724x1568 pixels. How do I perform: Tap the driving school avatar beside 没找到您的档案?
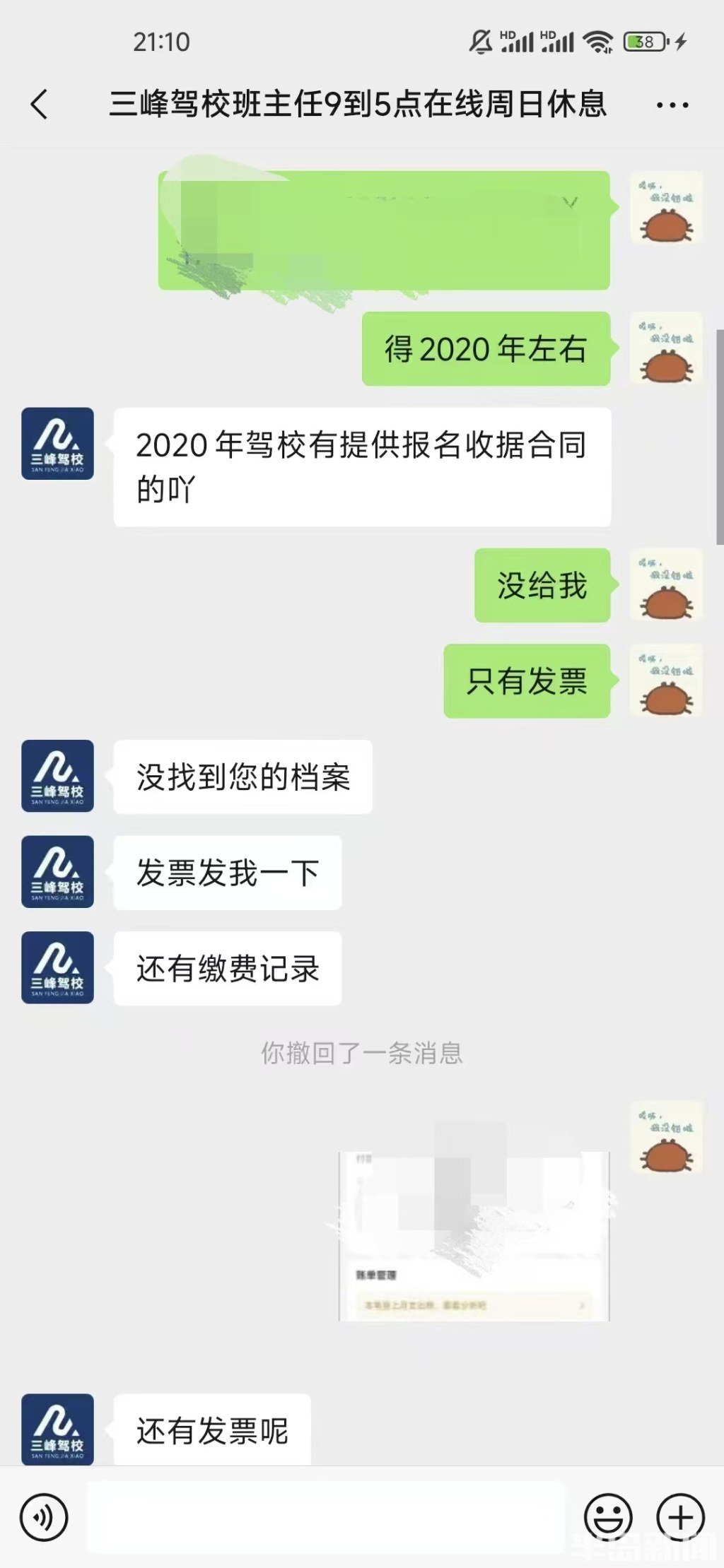(57, 776)
